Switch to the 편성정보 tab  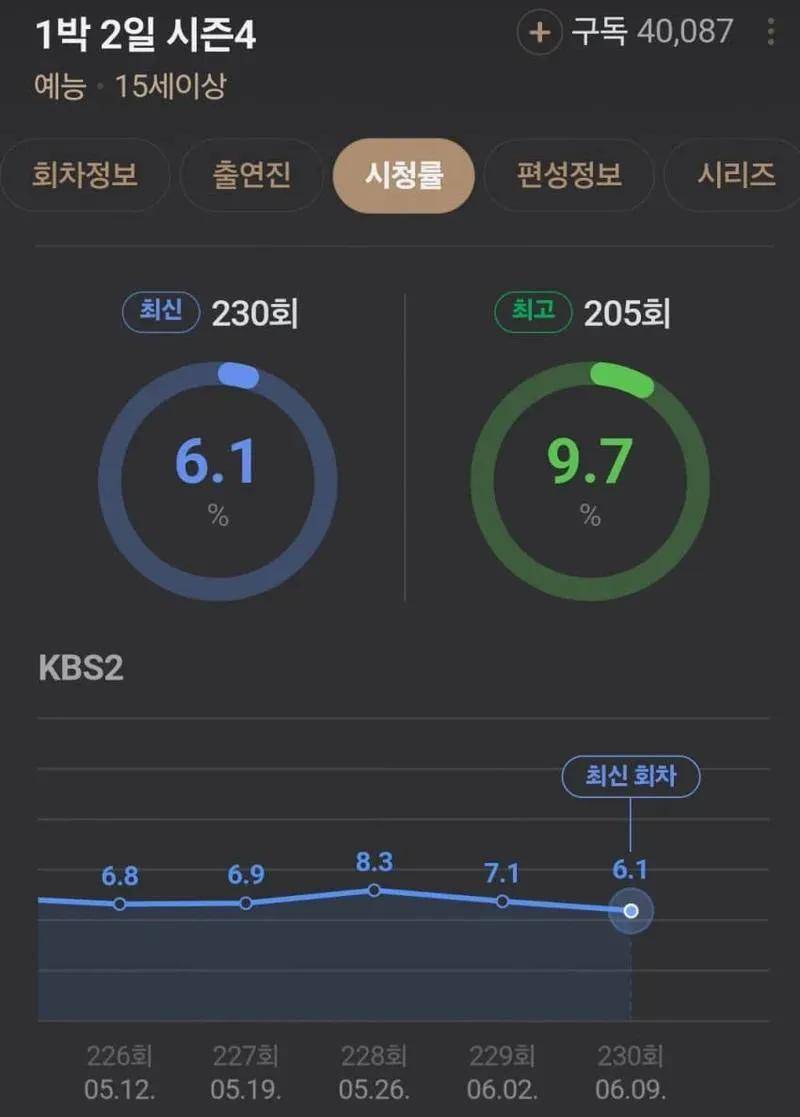[569, 176]
